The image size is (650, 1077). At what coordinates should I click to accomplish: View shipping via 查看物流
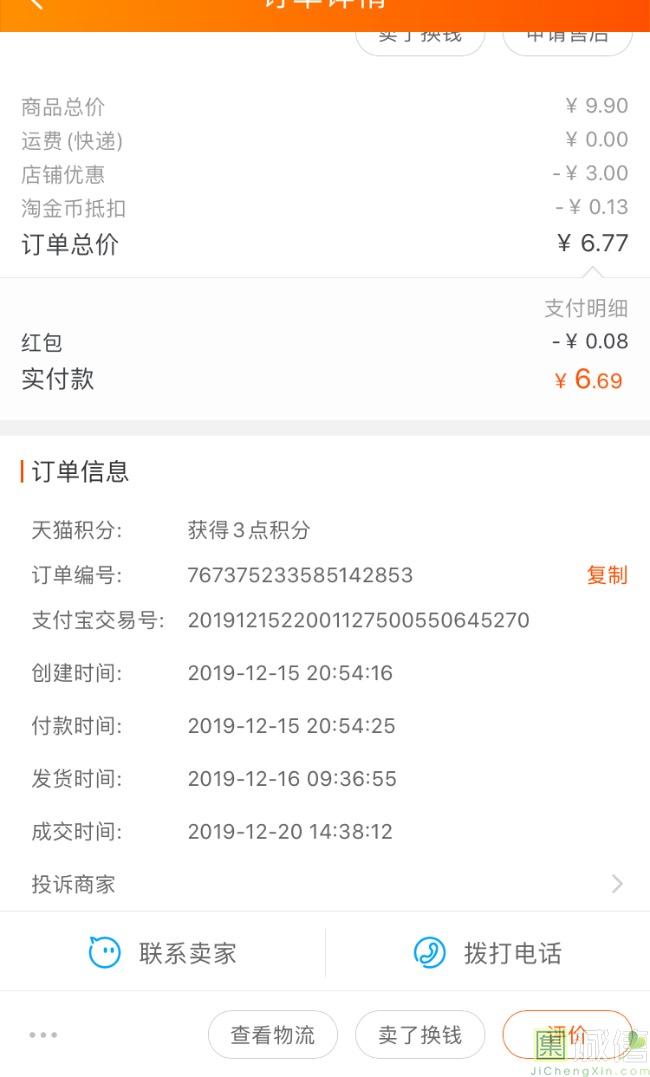273,1034
